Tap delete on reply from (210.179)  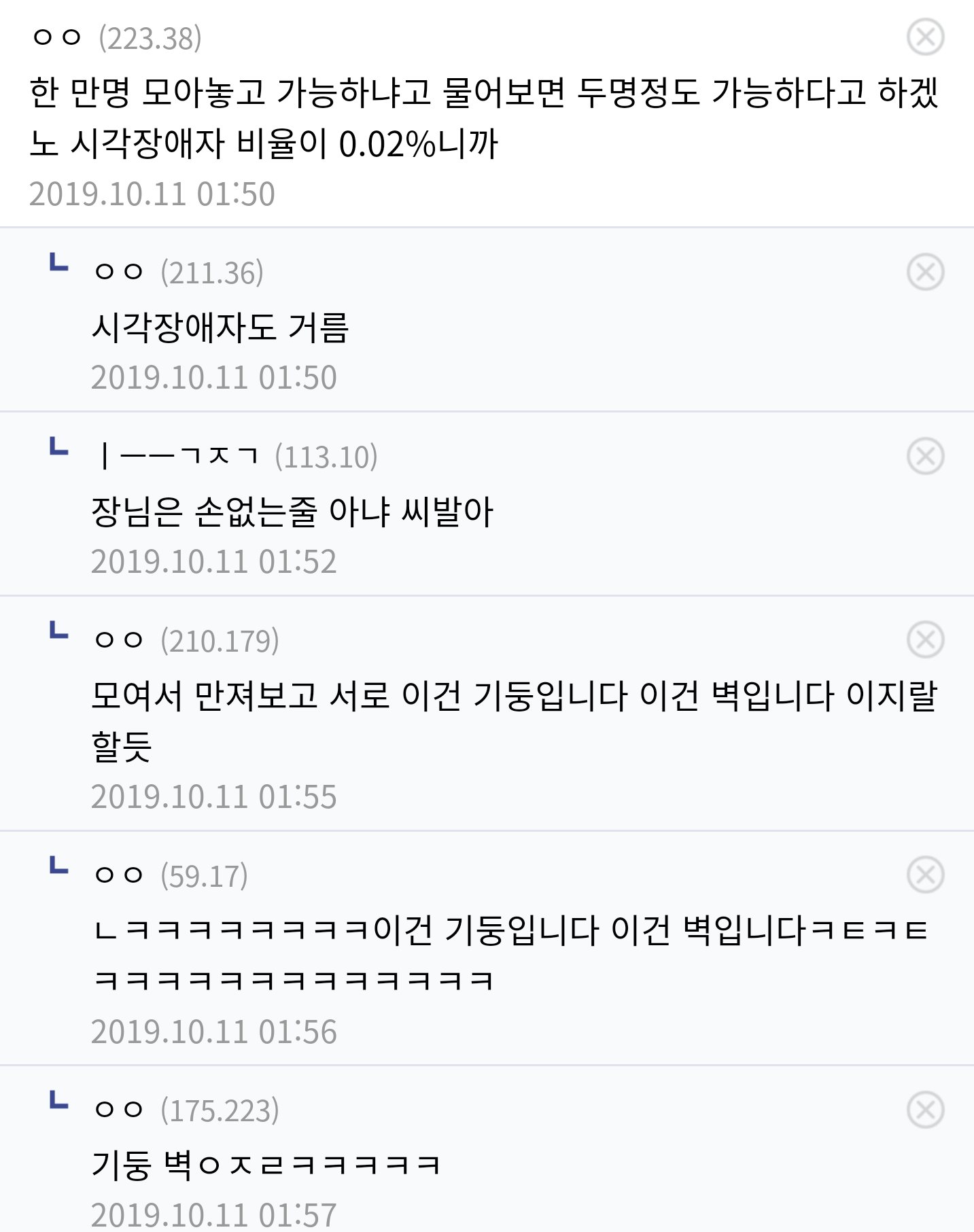(x=925, y=639)
